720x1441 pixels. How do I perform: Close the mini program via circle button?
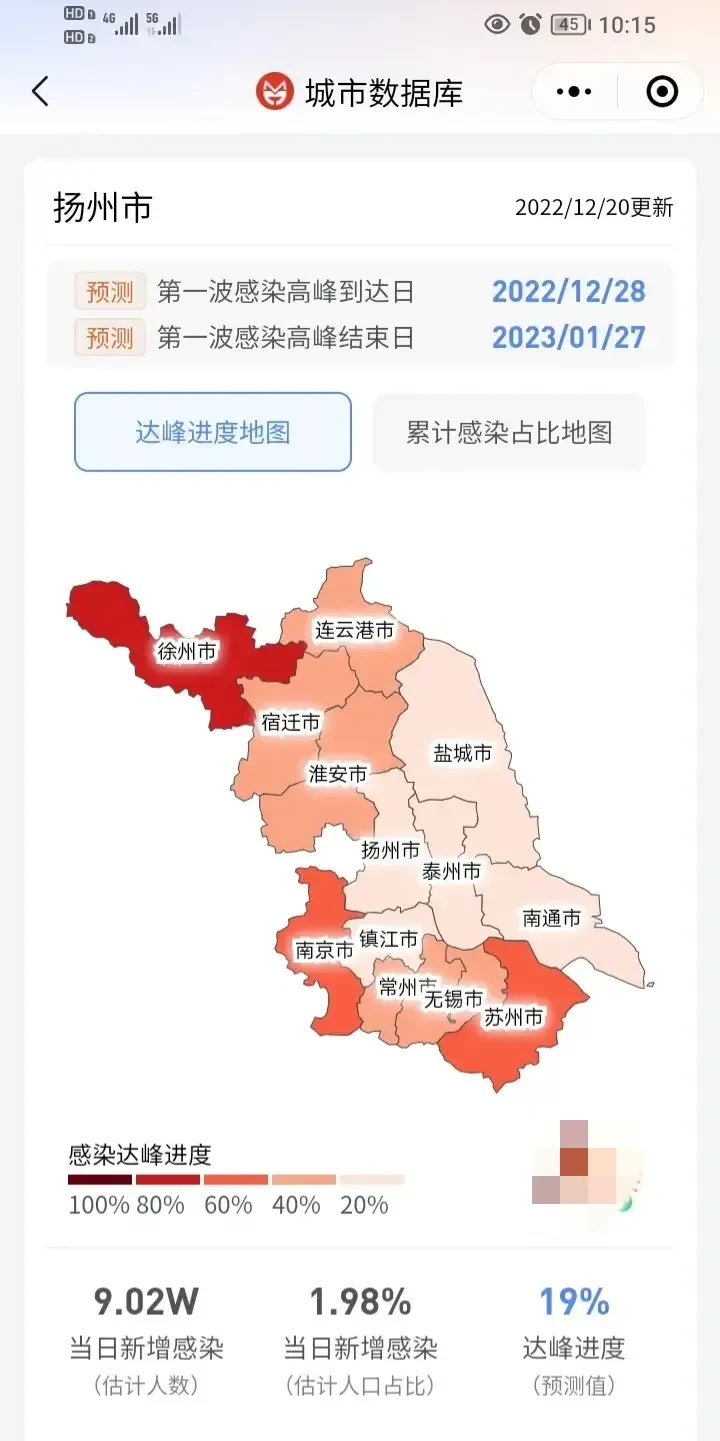[662, 92]
